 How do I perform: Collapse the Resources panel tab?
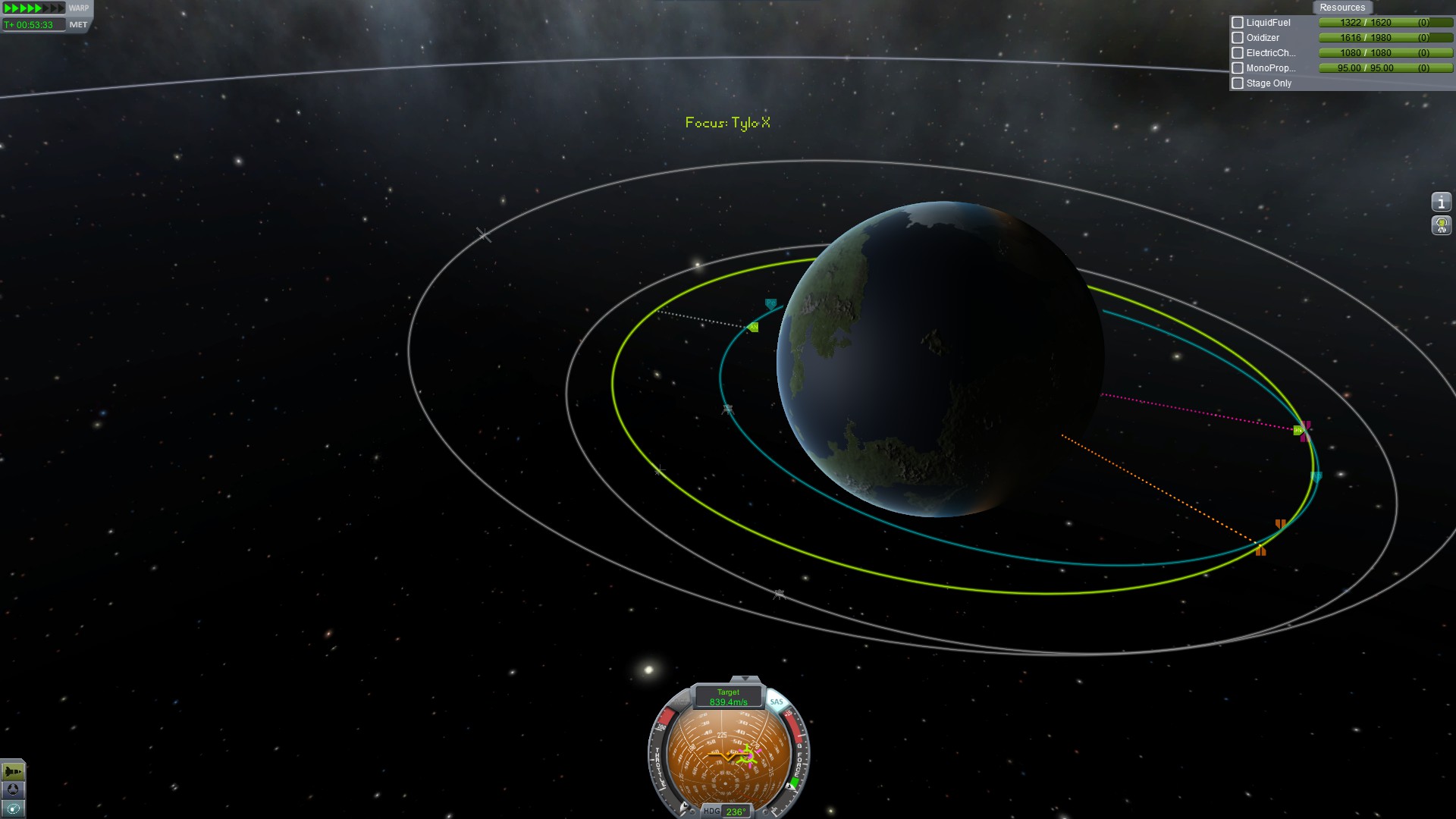1341,8
